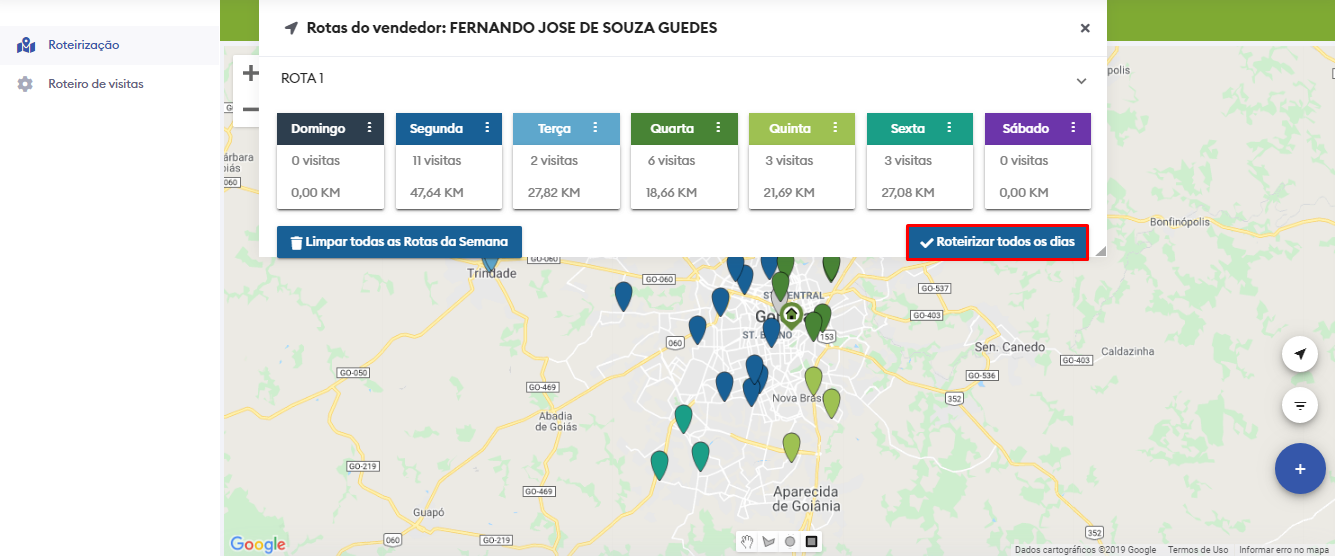Open the map filter button
Image resolution: width=1335 pixels, height=556 pixels.
click(x=1299, y=405)
